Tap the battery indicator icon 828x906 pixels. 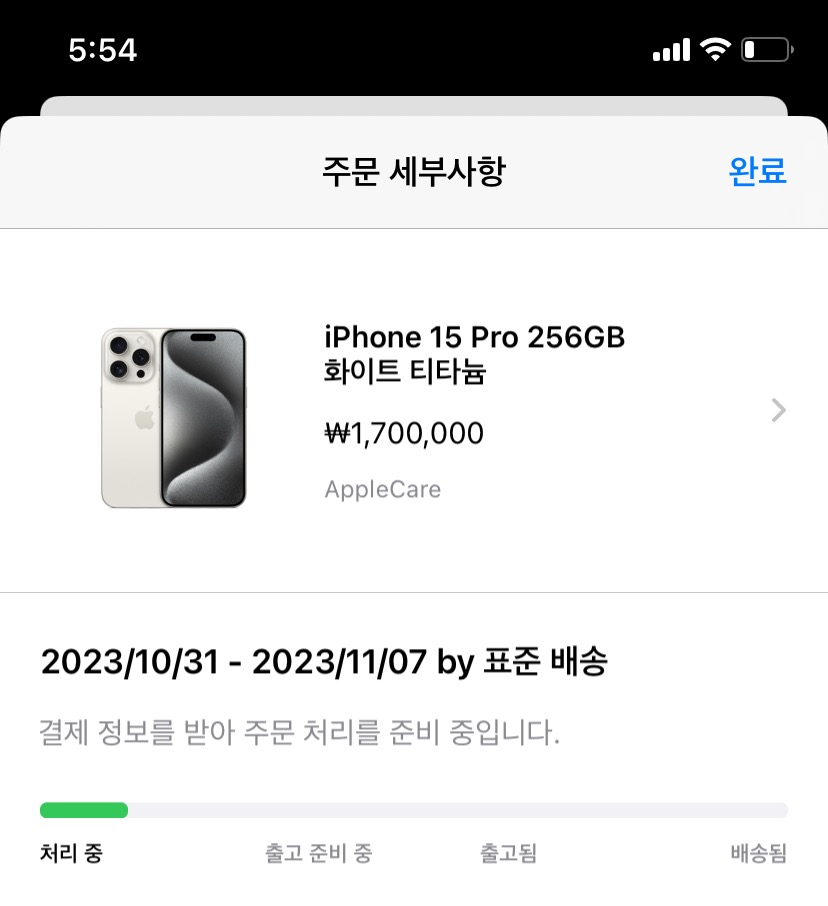coord(763,47)
